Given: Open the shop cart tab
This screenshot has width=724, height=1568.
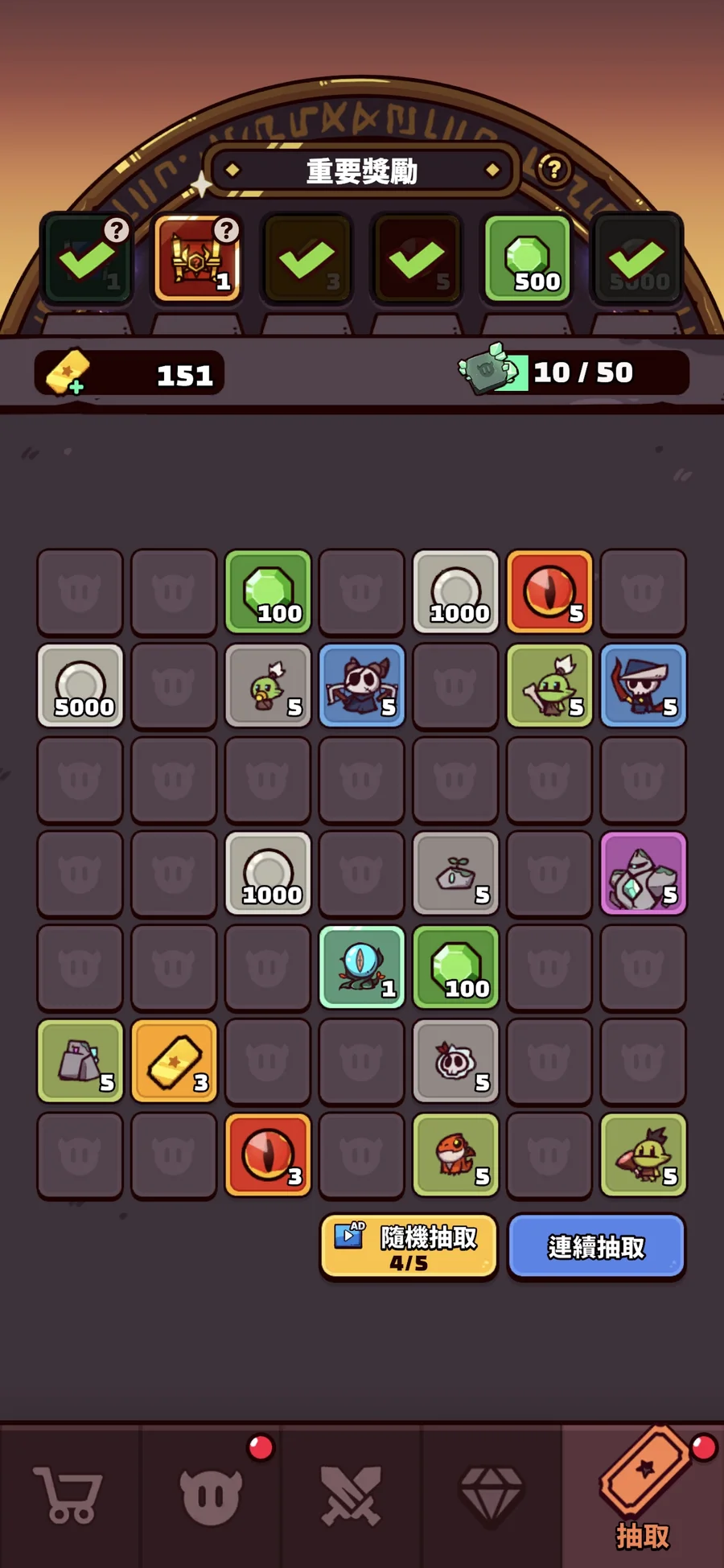Looking at the screenshot, I should pyautogui.click(x=68, y=1496).
